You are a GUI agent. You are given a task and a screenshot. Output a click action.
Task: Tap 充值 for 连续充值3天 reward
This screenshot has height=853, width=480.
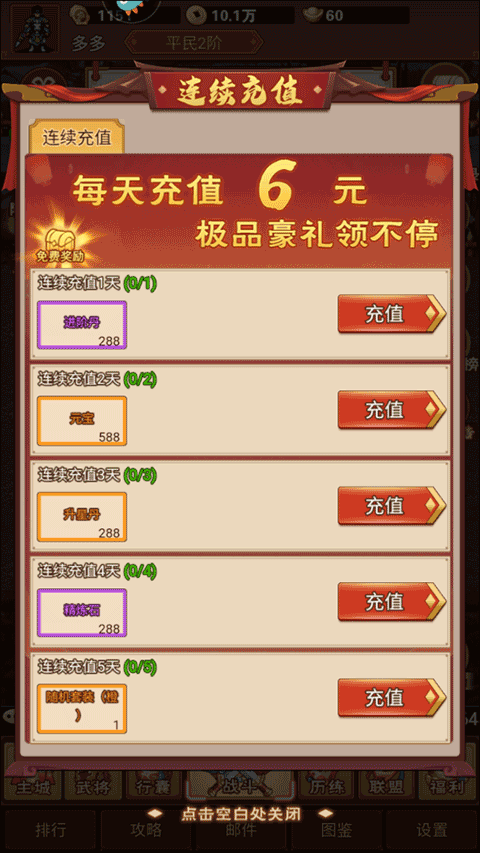(x=391, y=505)
